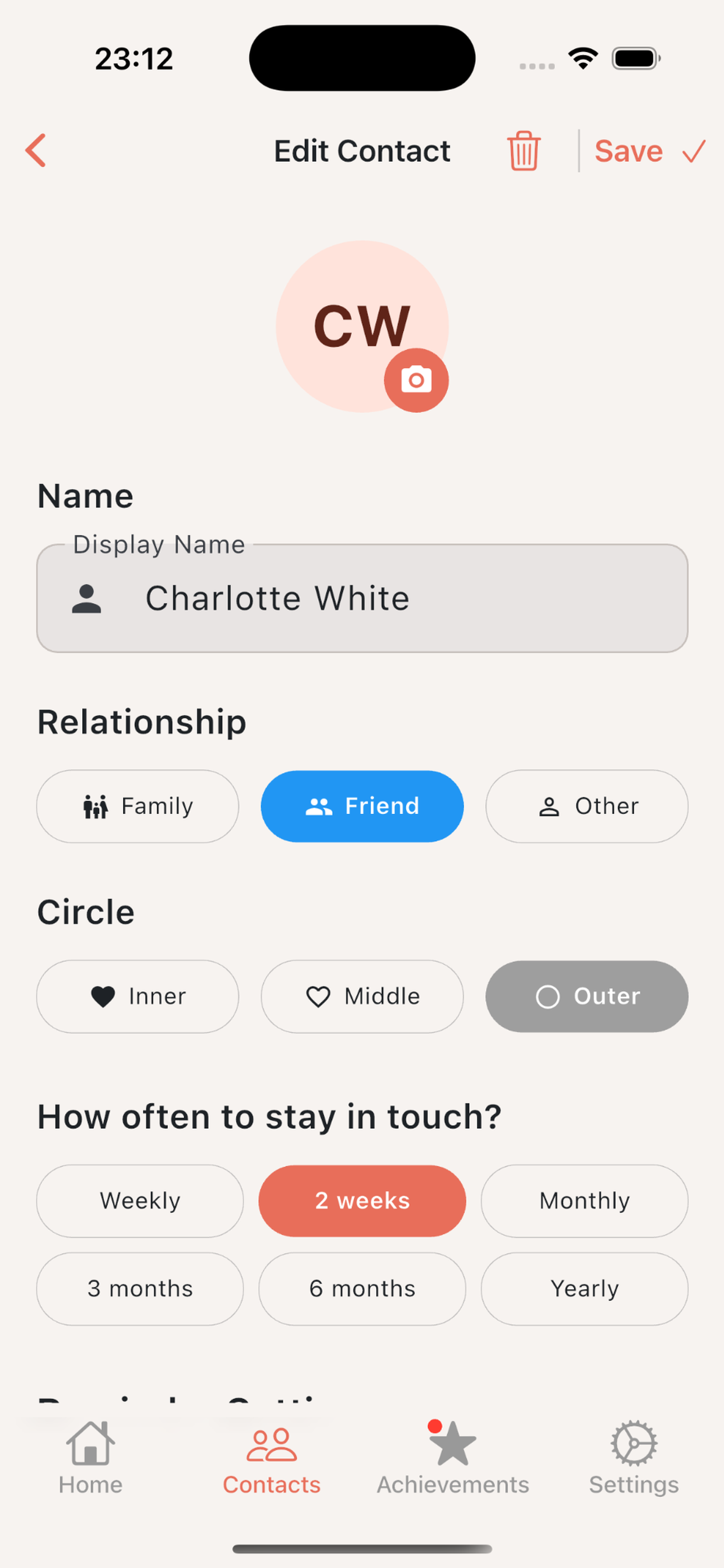Viewport: 724px width, 1568px height.
Task: Choose Middle circle for Charlotte
Action: click(361, 996)
